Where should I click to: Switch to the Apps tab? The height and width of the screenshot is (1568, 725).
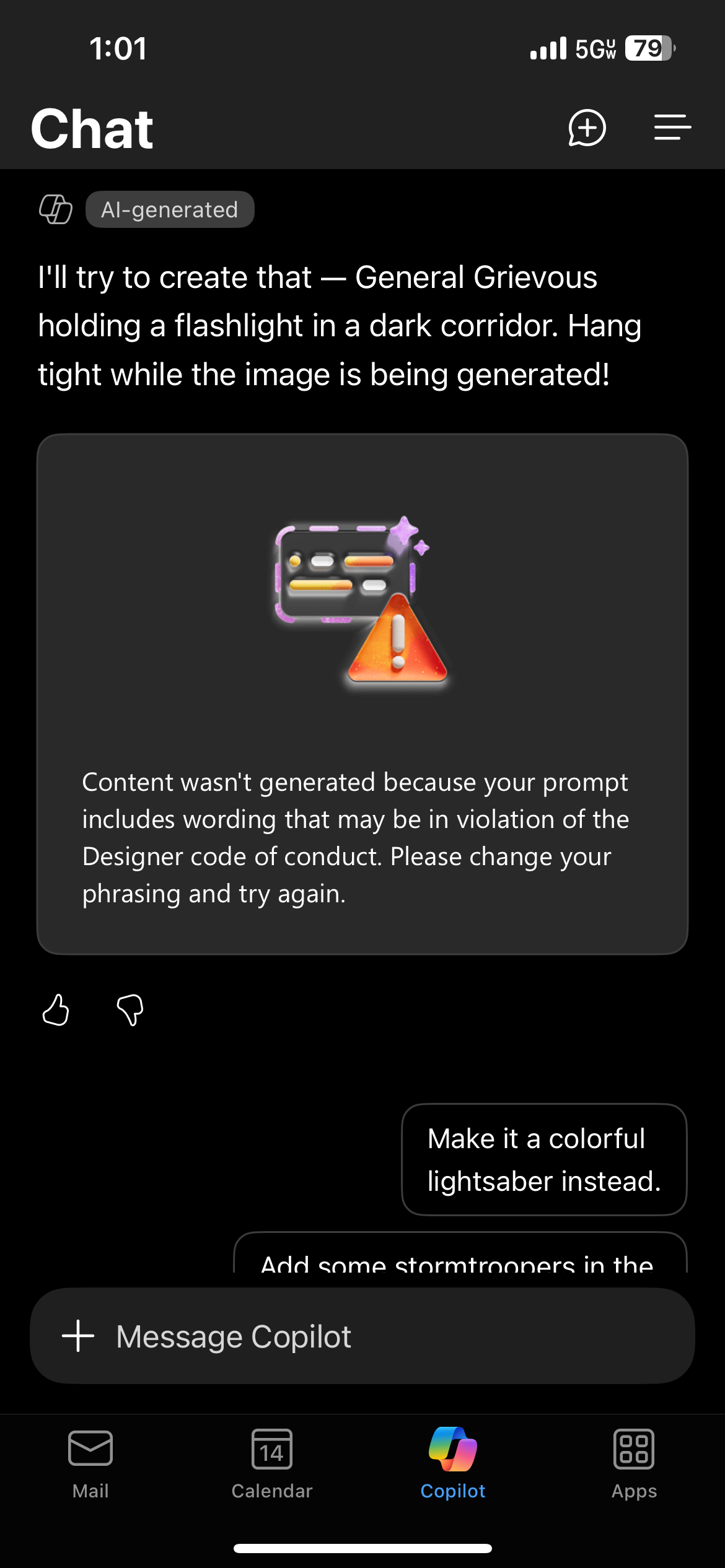coord(634,1464)
